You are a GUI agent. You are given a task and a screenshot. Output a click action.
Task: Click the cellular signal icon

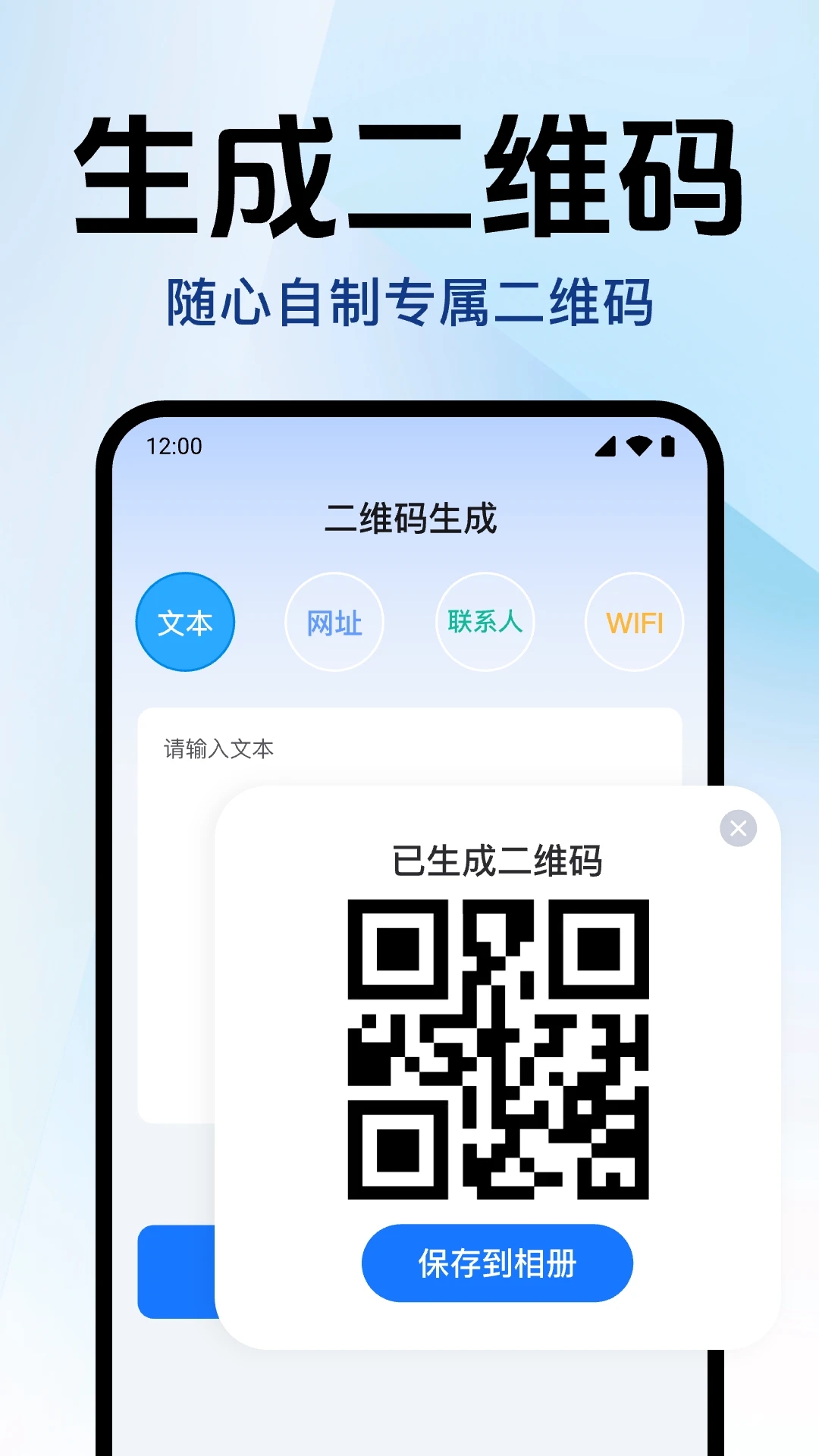coord(608,447)
